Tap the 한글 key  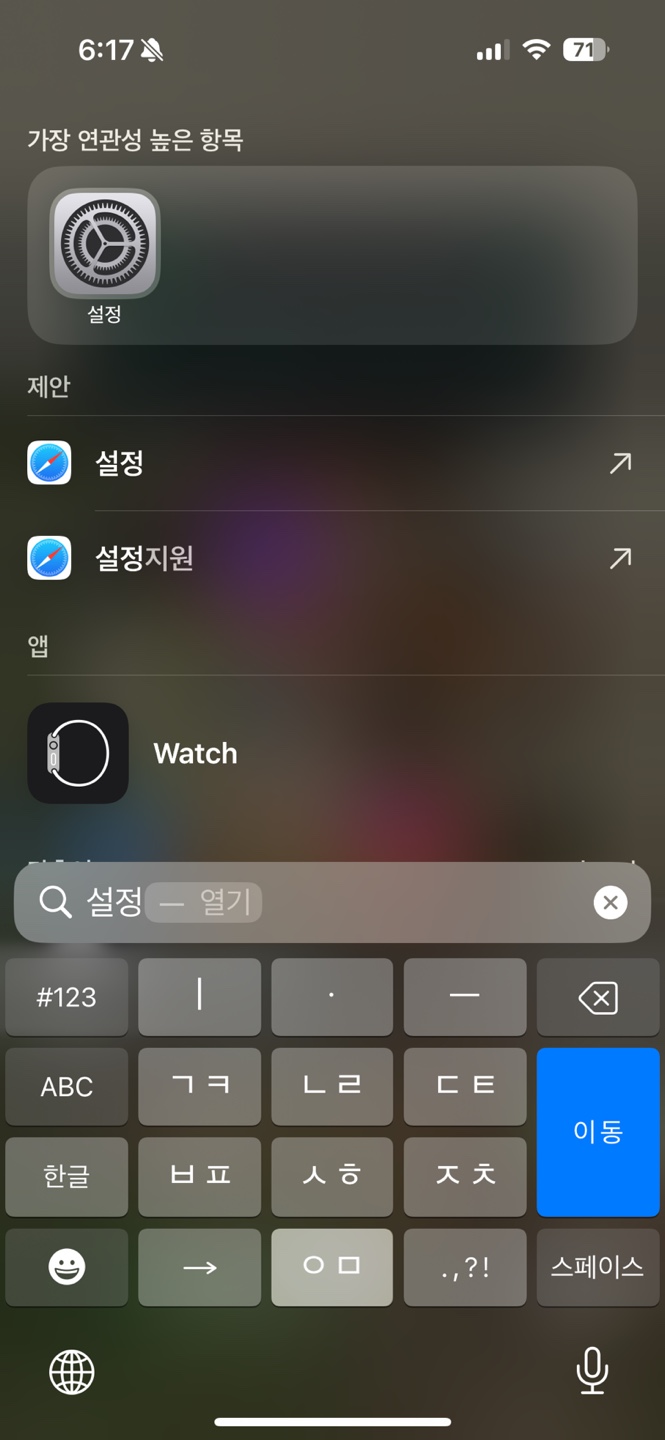[x=67, y=1177]
